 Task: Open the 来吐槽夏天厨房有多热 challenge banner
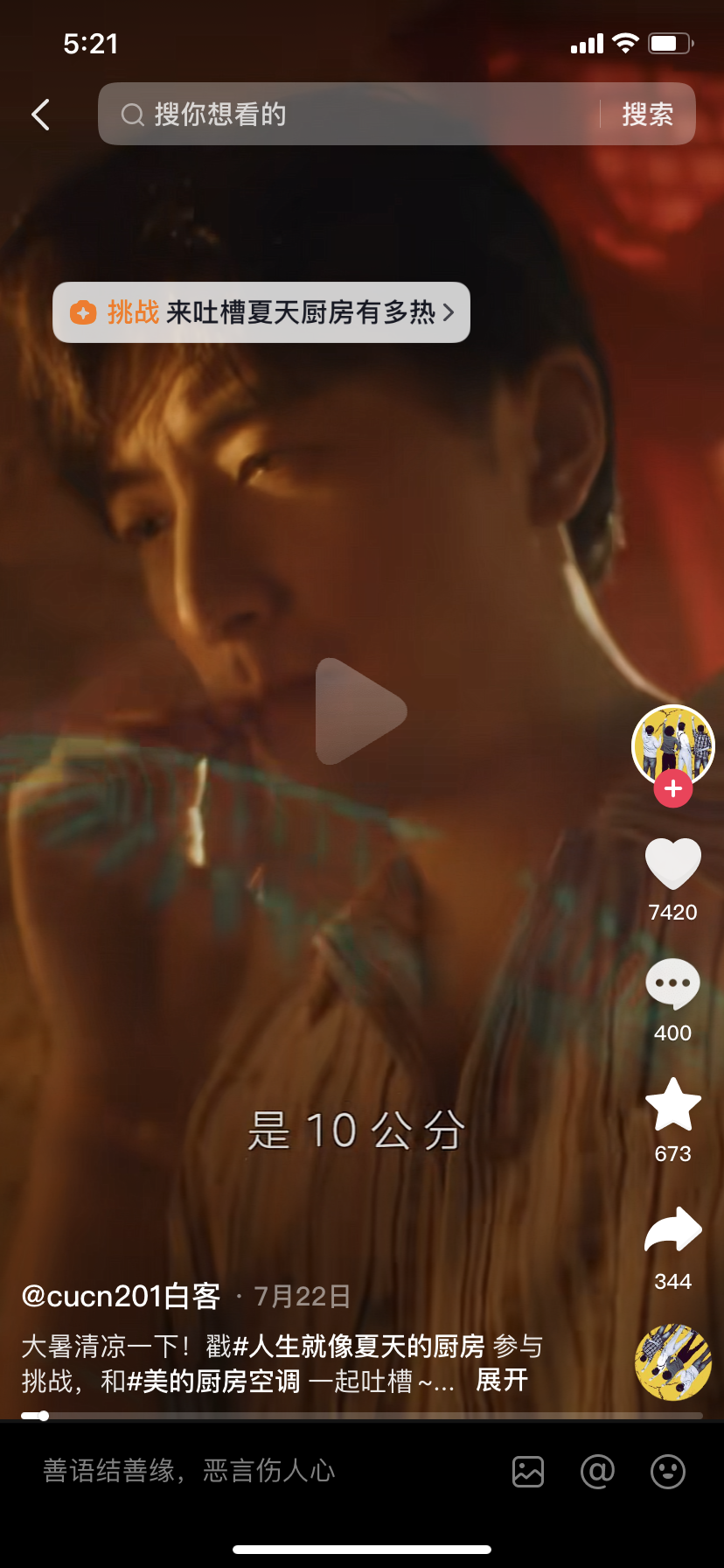261,312
